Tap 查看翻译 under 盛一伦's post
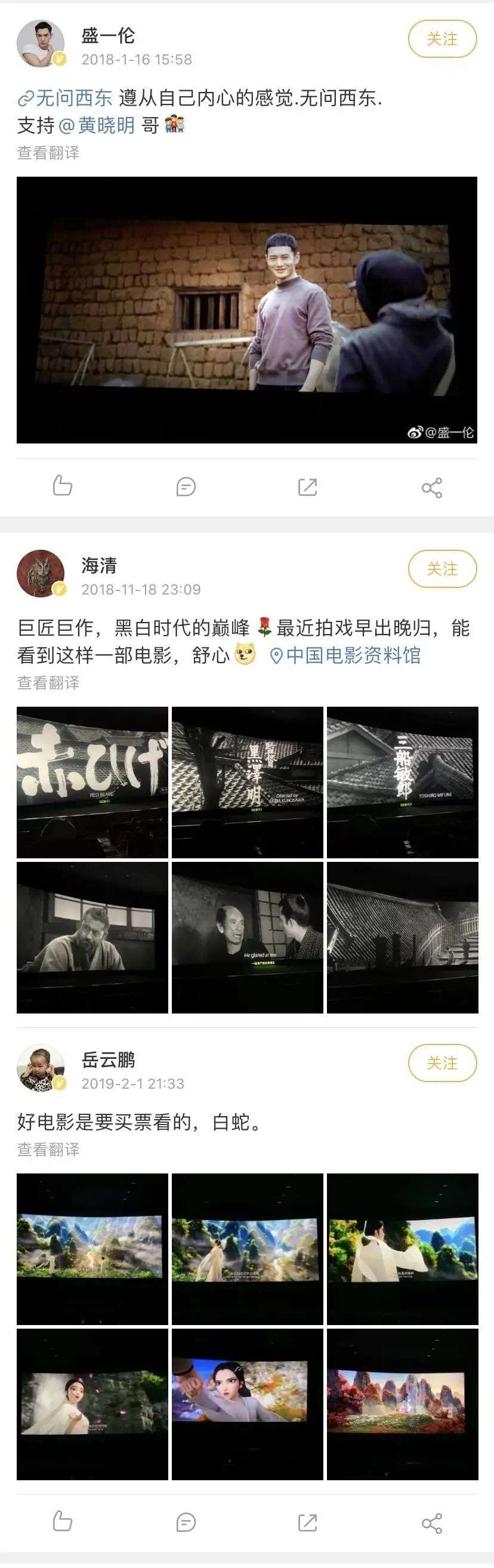 pos(48,153)
